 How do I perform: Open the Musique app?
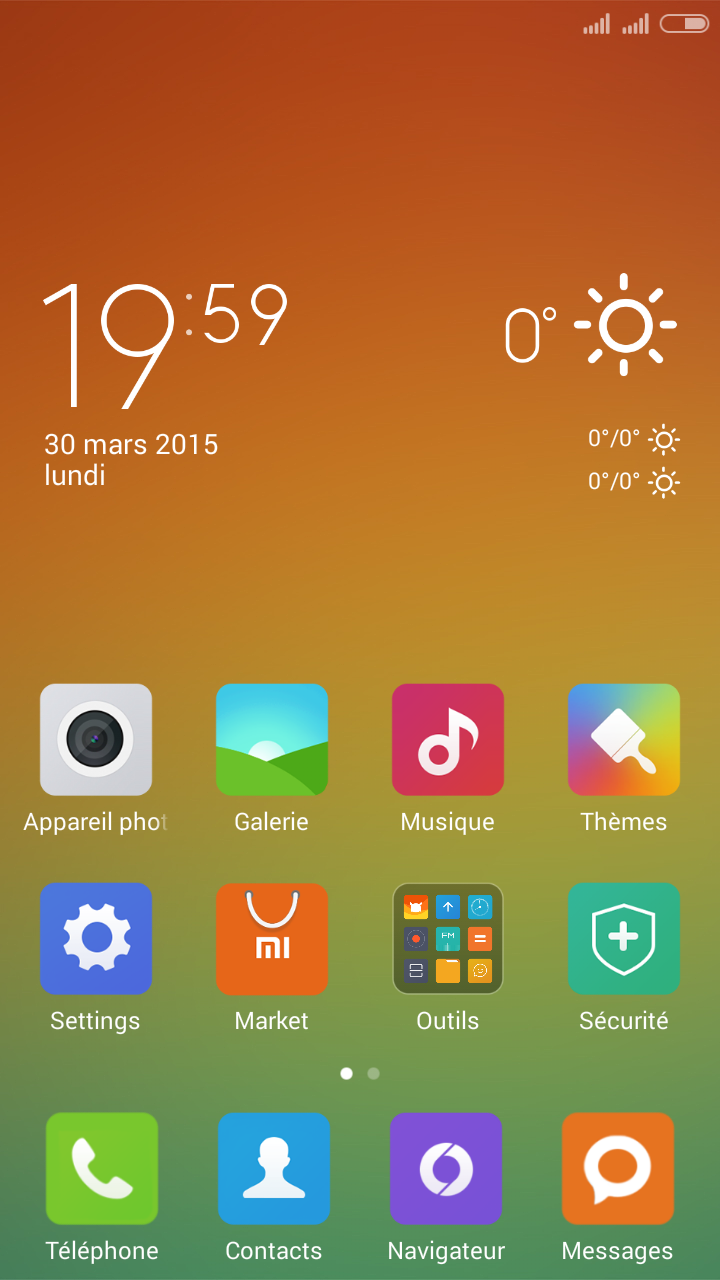[x=448, y=740]
